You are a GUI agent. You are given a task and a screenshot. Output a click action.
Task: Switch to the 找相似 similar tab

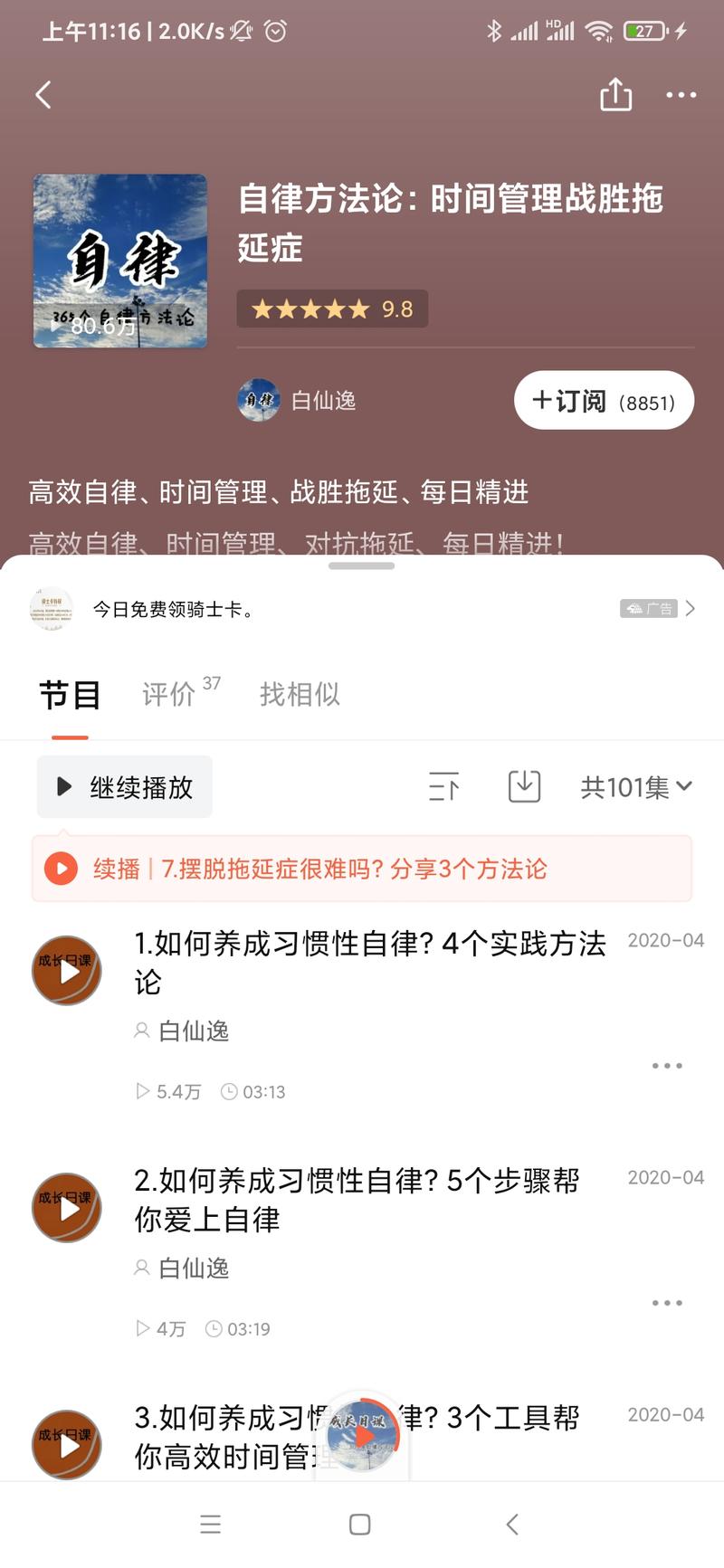(299, 694)
